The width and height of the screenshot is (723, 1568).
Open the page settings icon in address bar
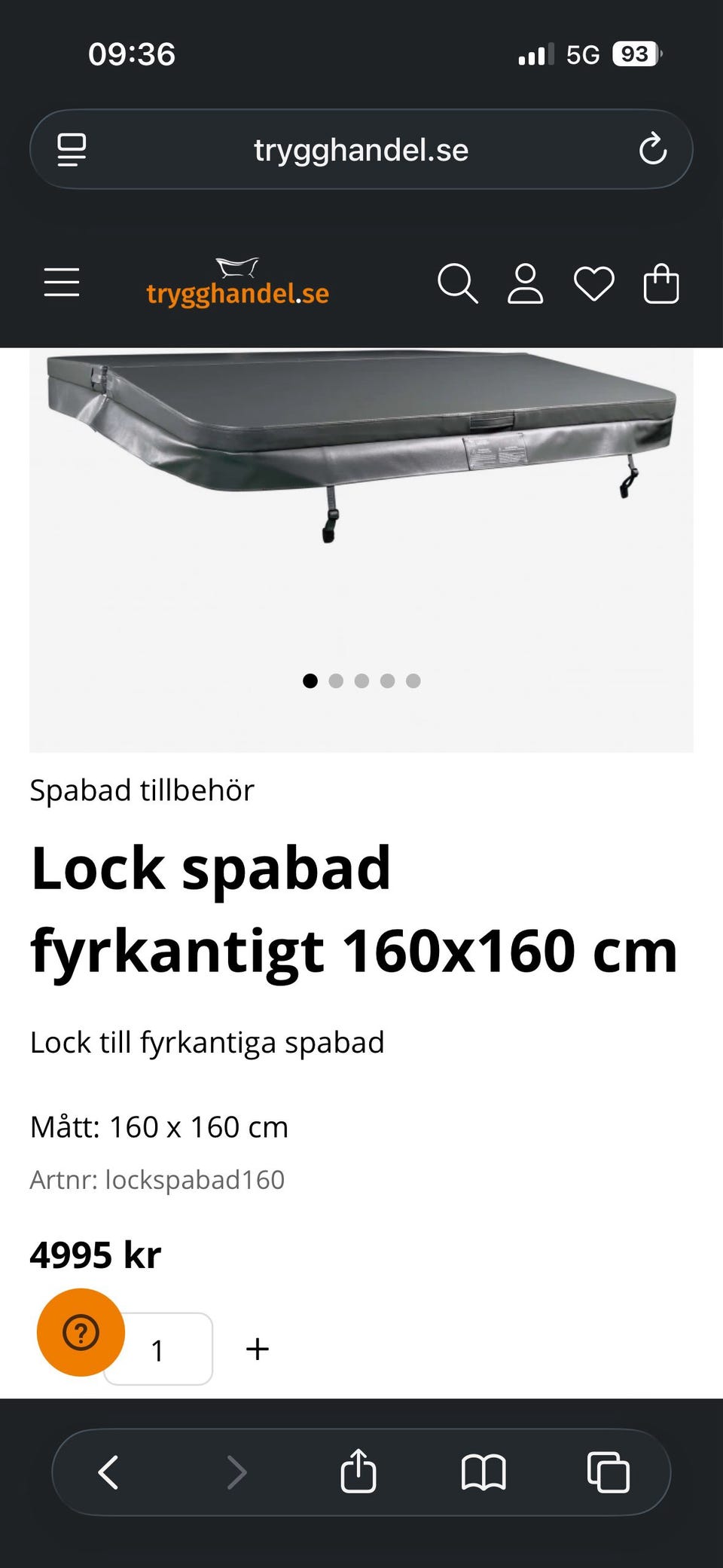pos(72,148)
